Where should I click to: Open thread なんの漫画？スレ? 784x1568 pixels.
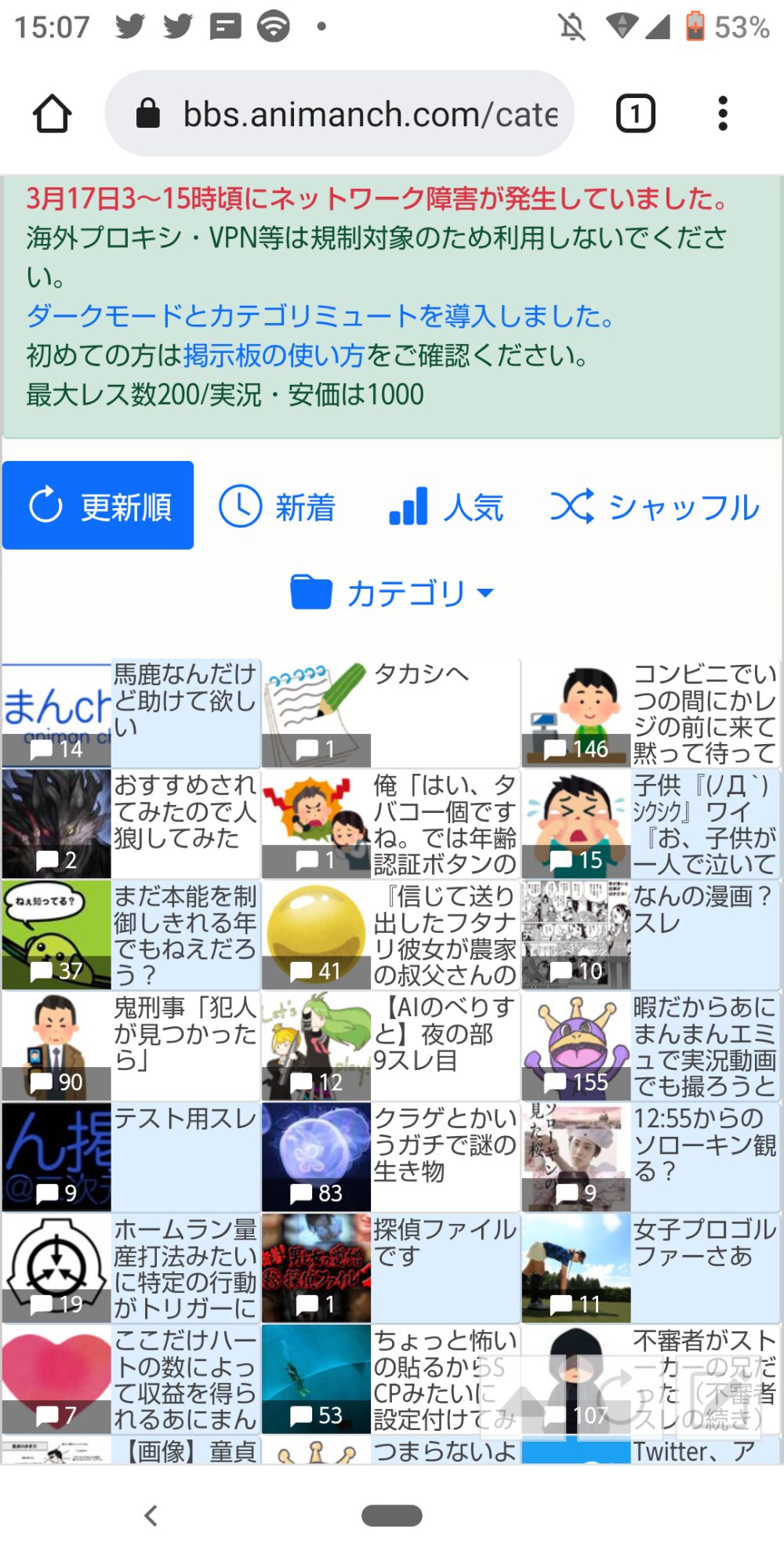tap(703, 909)
